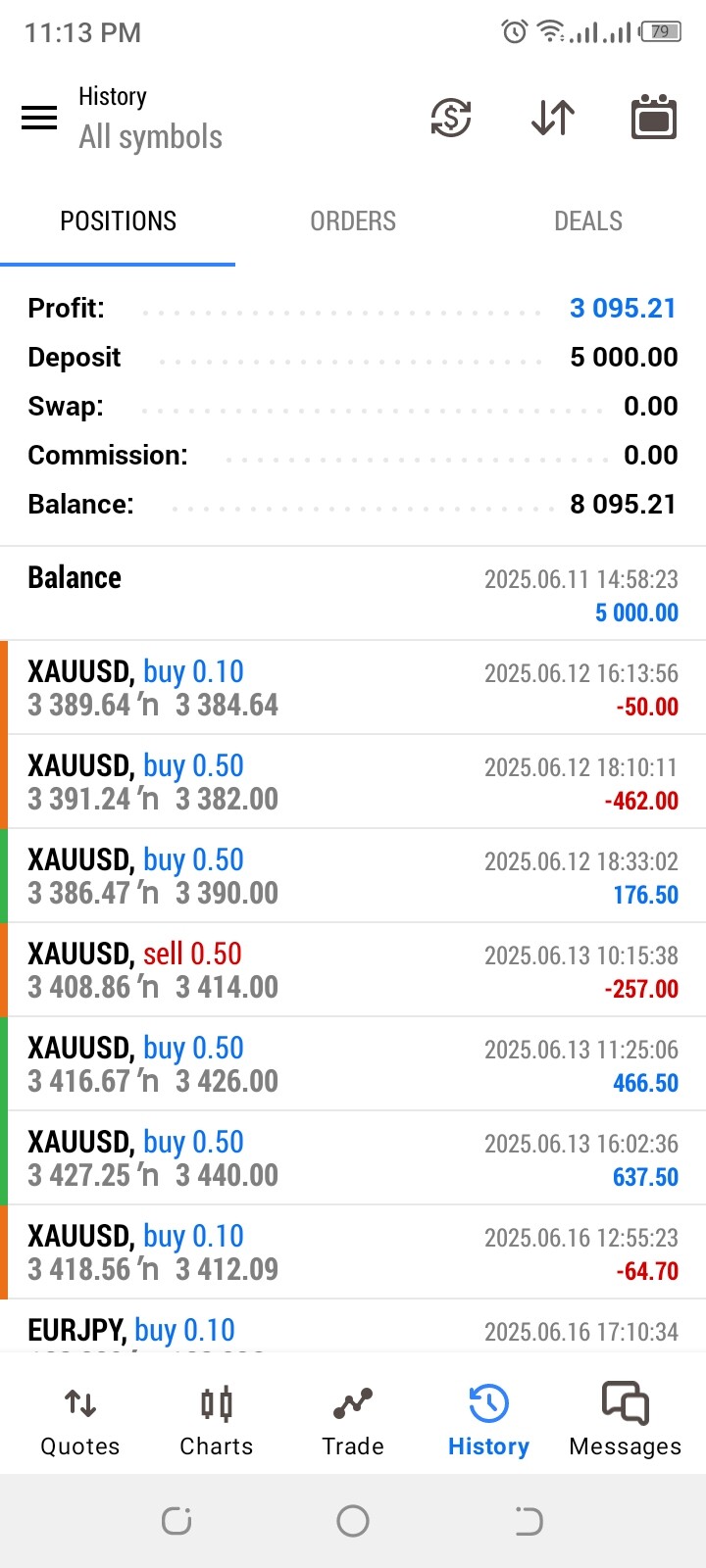Expand the XAUUSD trade with -462.00 loss
The height and width of the screenshot is (1568, 706).
coord(353,782)
